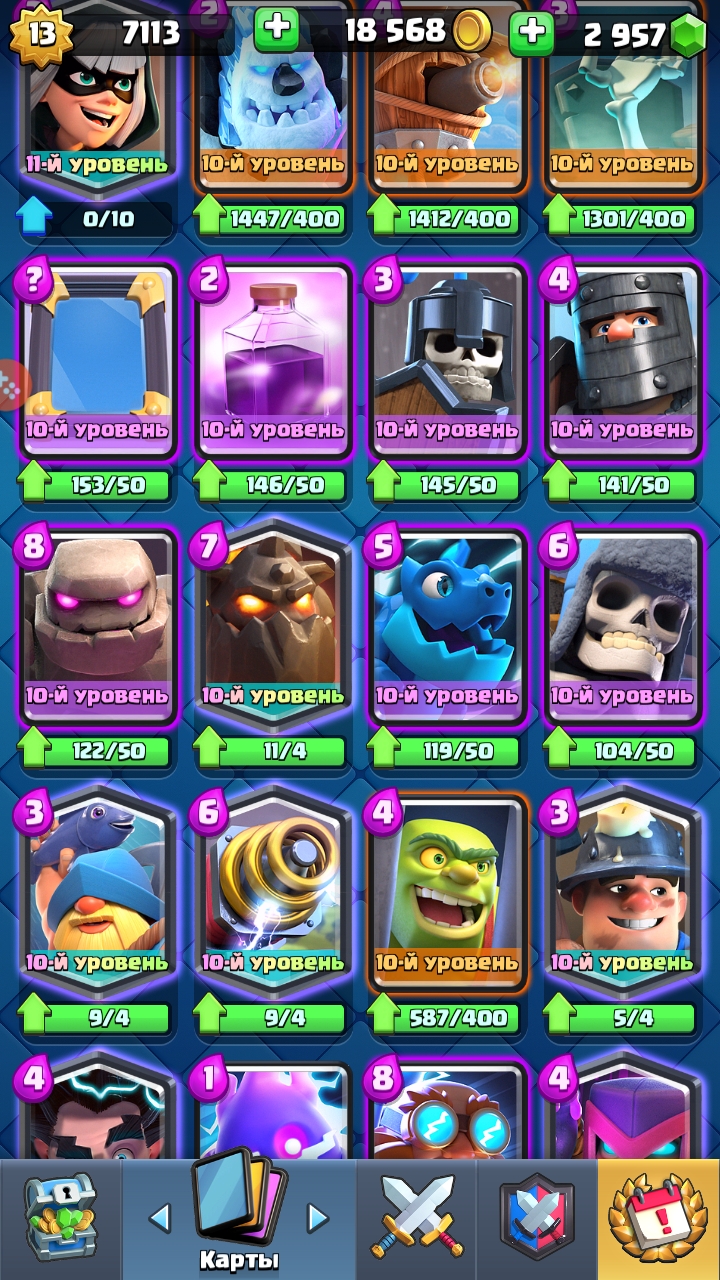This screenshot has width=720, height=1280.
Task: Select the Dark Prince card showing 141/50
Action: pyautogui.click(x=622, y=362)
